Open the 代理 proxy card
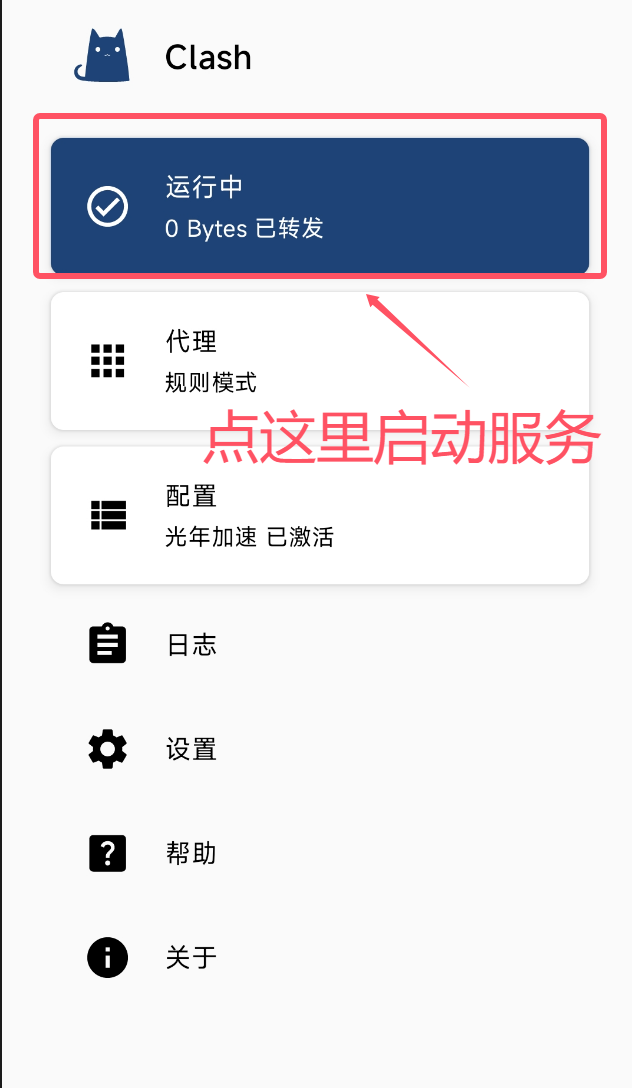The width and height of the screenshot is (632, 1088). click(x=319, y=360)
